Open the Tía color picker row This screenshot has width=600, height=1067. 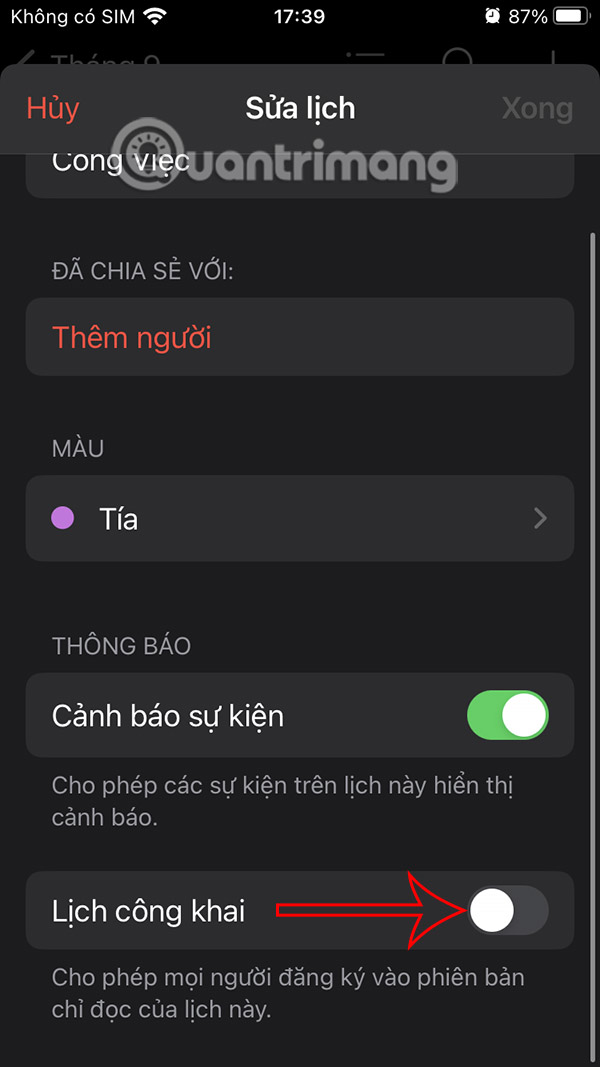[x=300, y=518]
